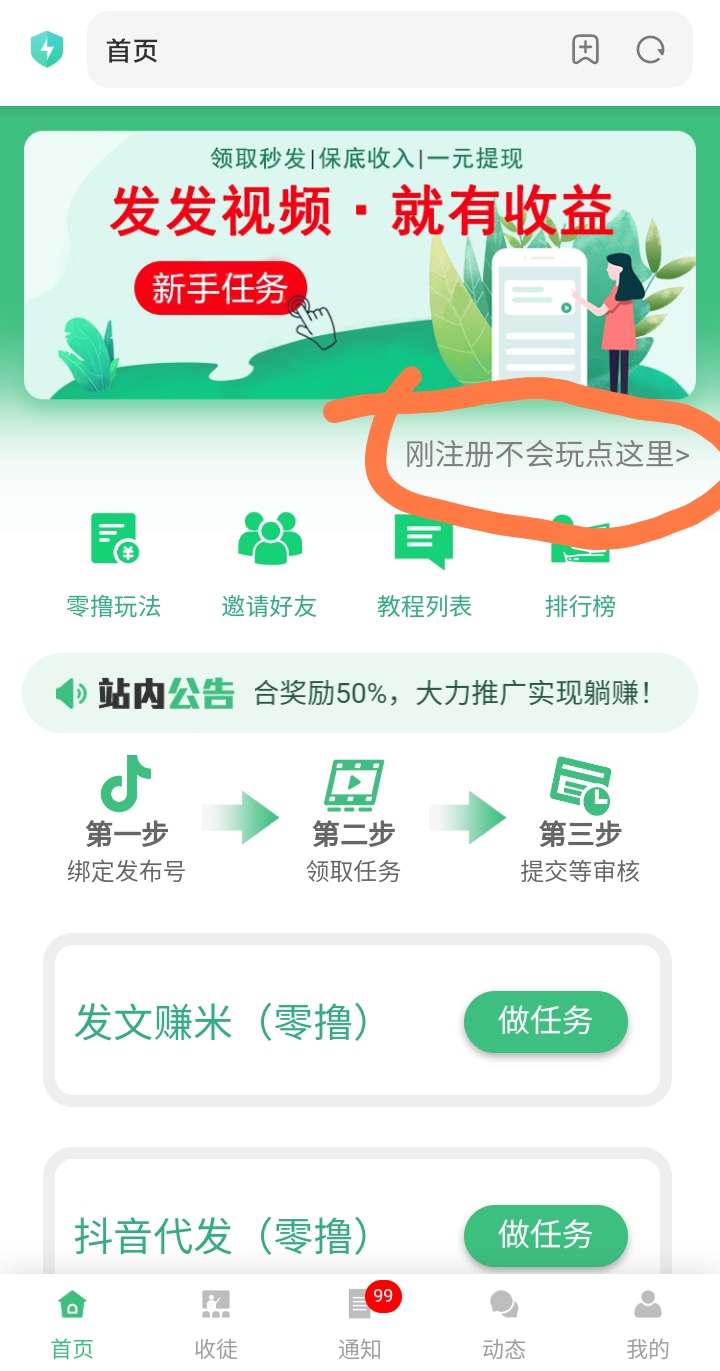The height and width of the screenshot is (1371, 720).
Task: Start 做任务 for 抖音代发（零撸）
Action: [545, 1235]
